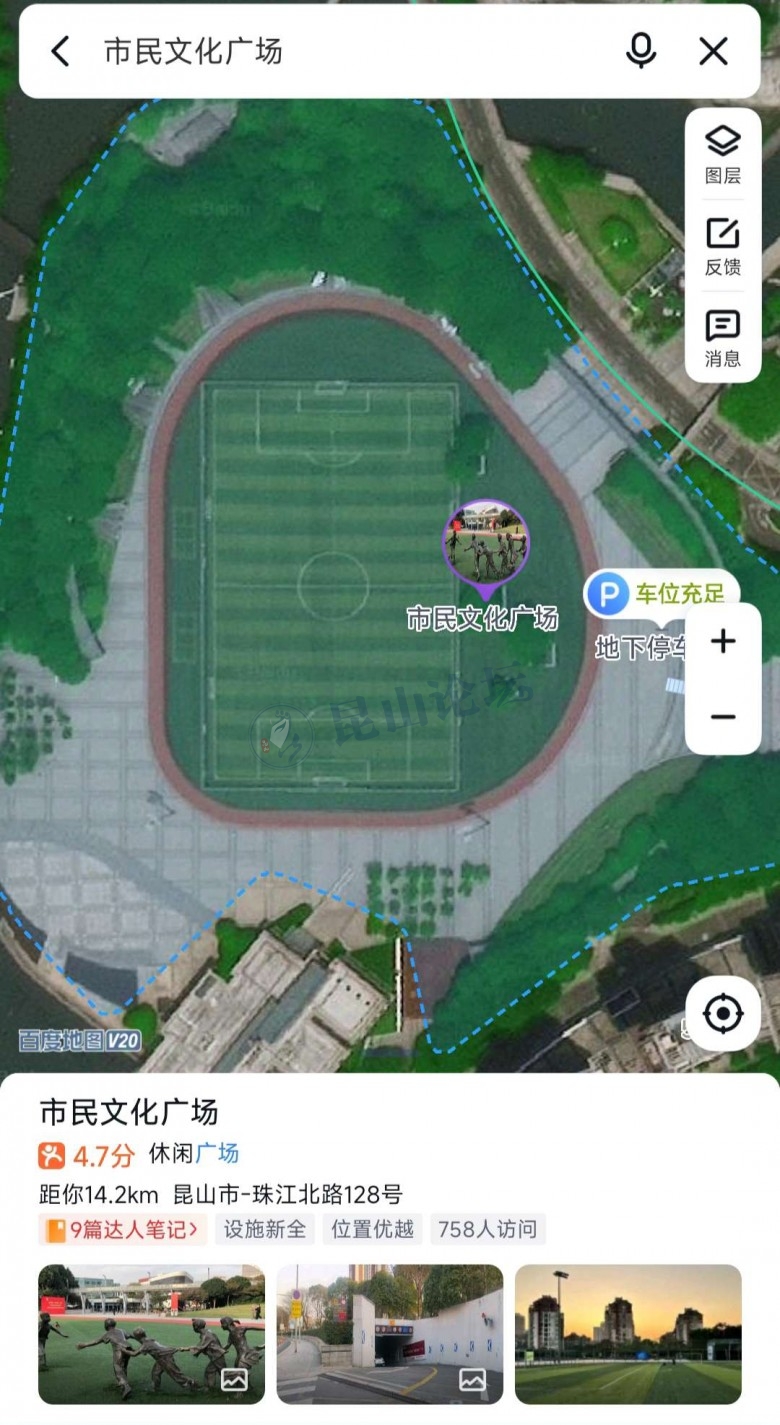Open the 广场 category link
Screen dimensions: 780x1425
(x=217, y=1153)
